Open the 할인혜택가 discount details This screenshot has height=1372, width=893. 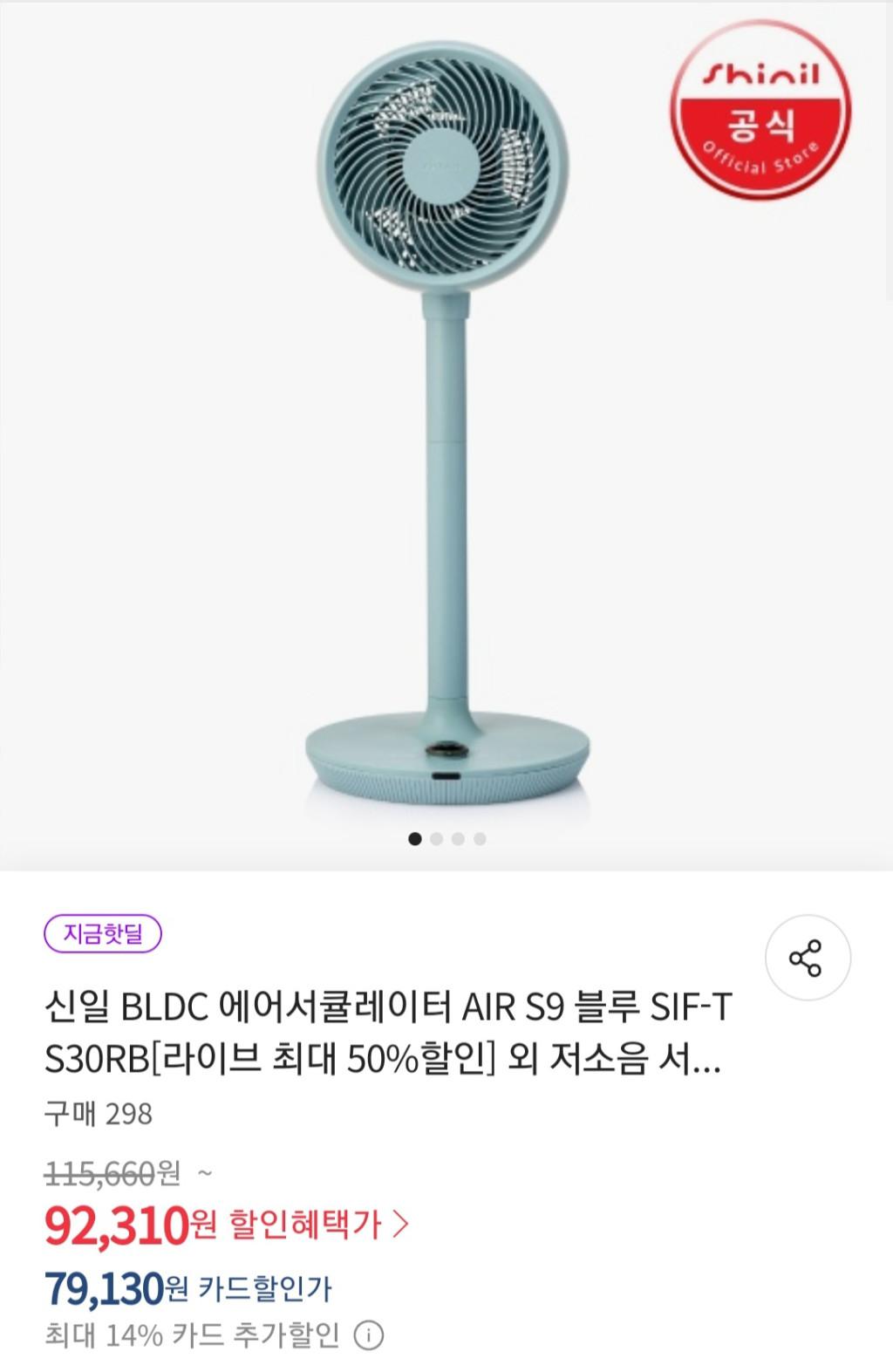[317, 1225]
